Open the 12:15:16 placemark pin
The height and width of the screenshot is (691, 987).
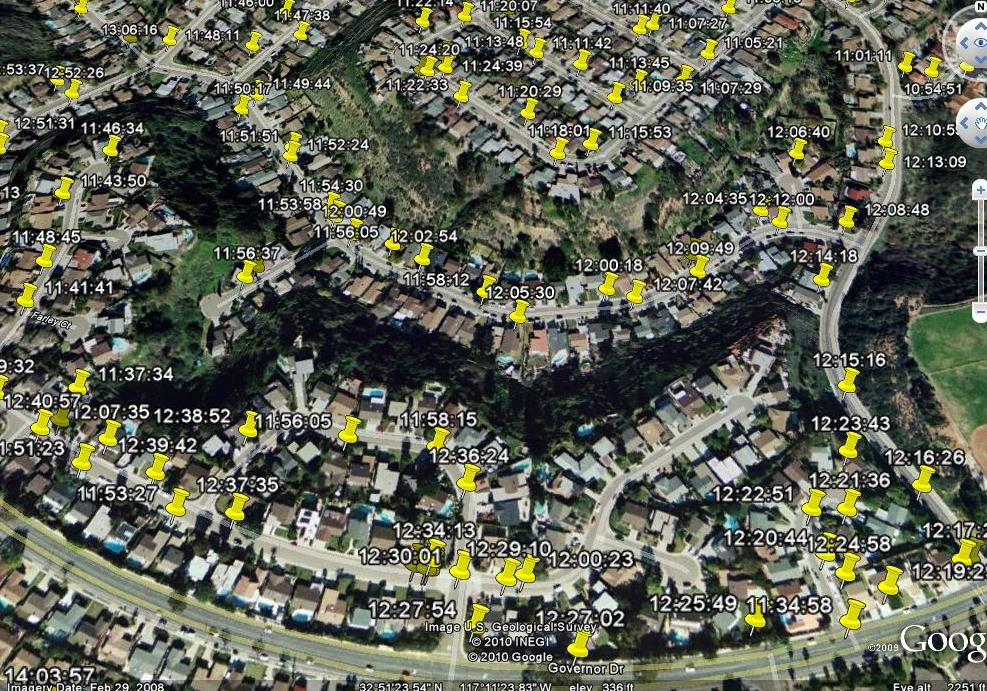(848, 381)
